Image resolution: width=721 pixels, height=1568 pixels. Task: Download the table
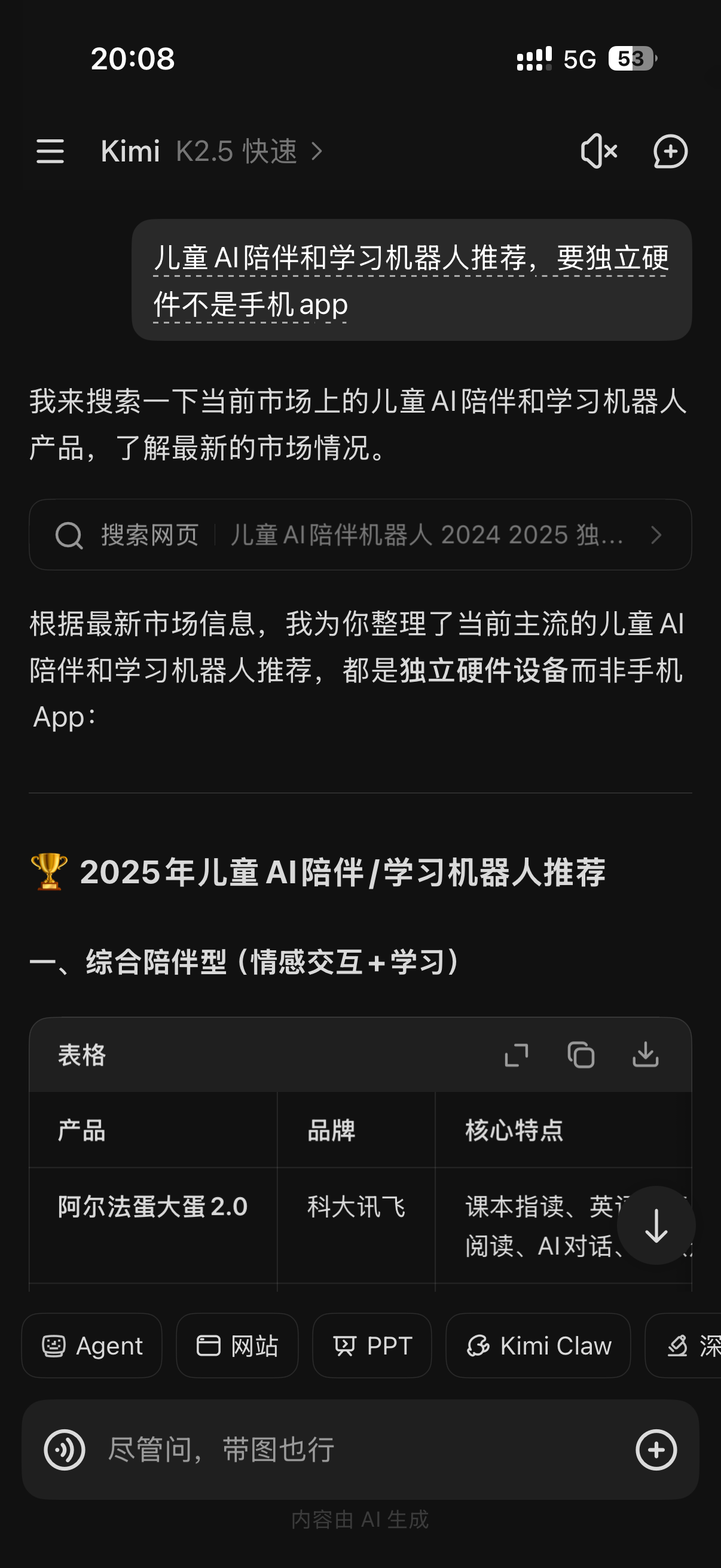pyautogui.click(x=646, y=1054)
